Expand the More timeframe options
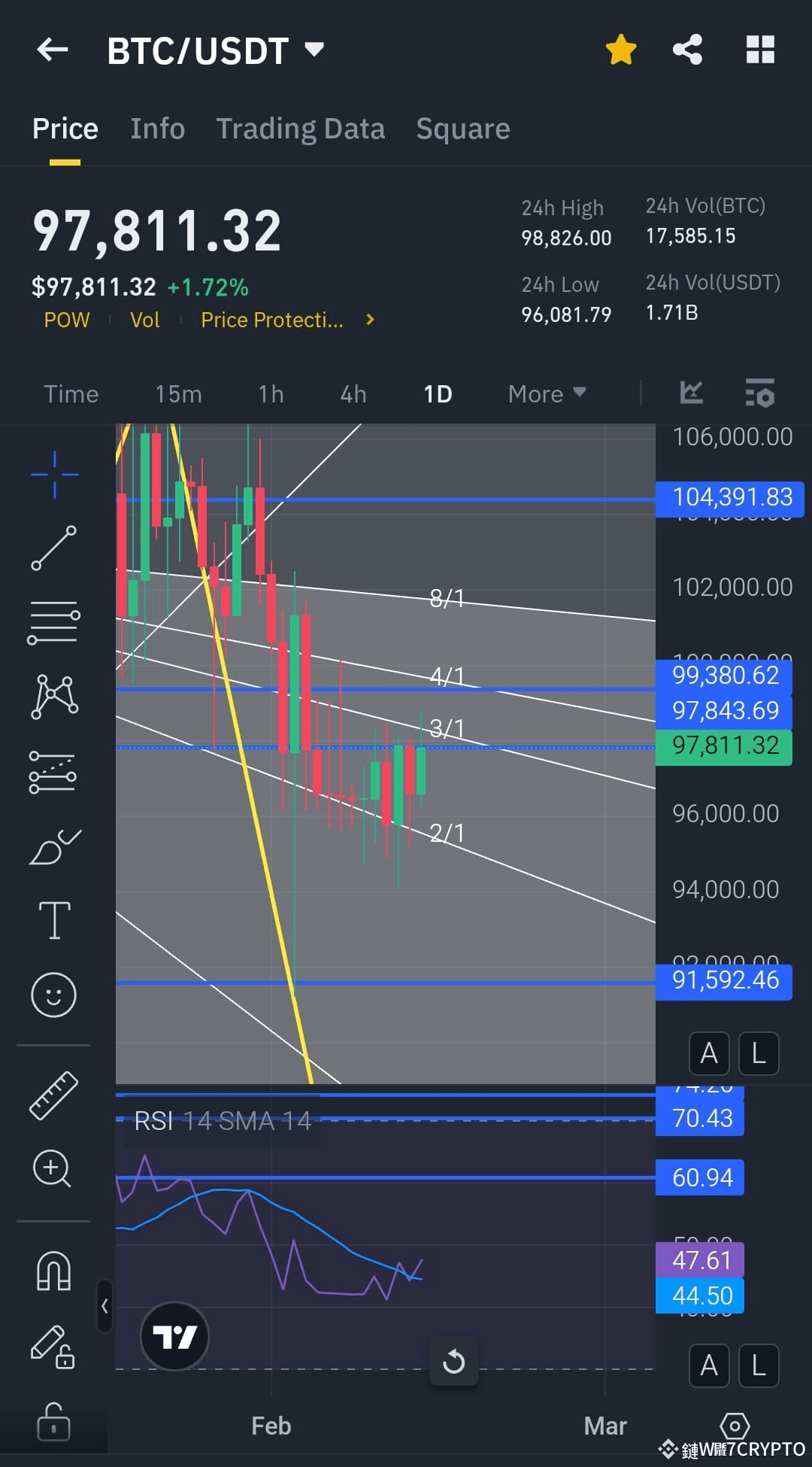Screen dimensions: 812x1467 point(547,393)
